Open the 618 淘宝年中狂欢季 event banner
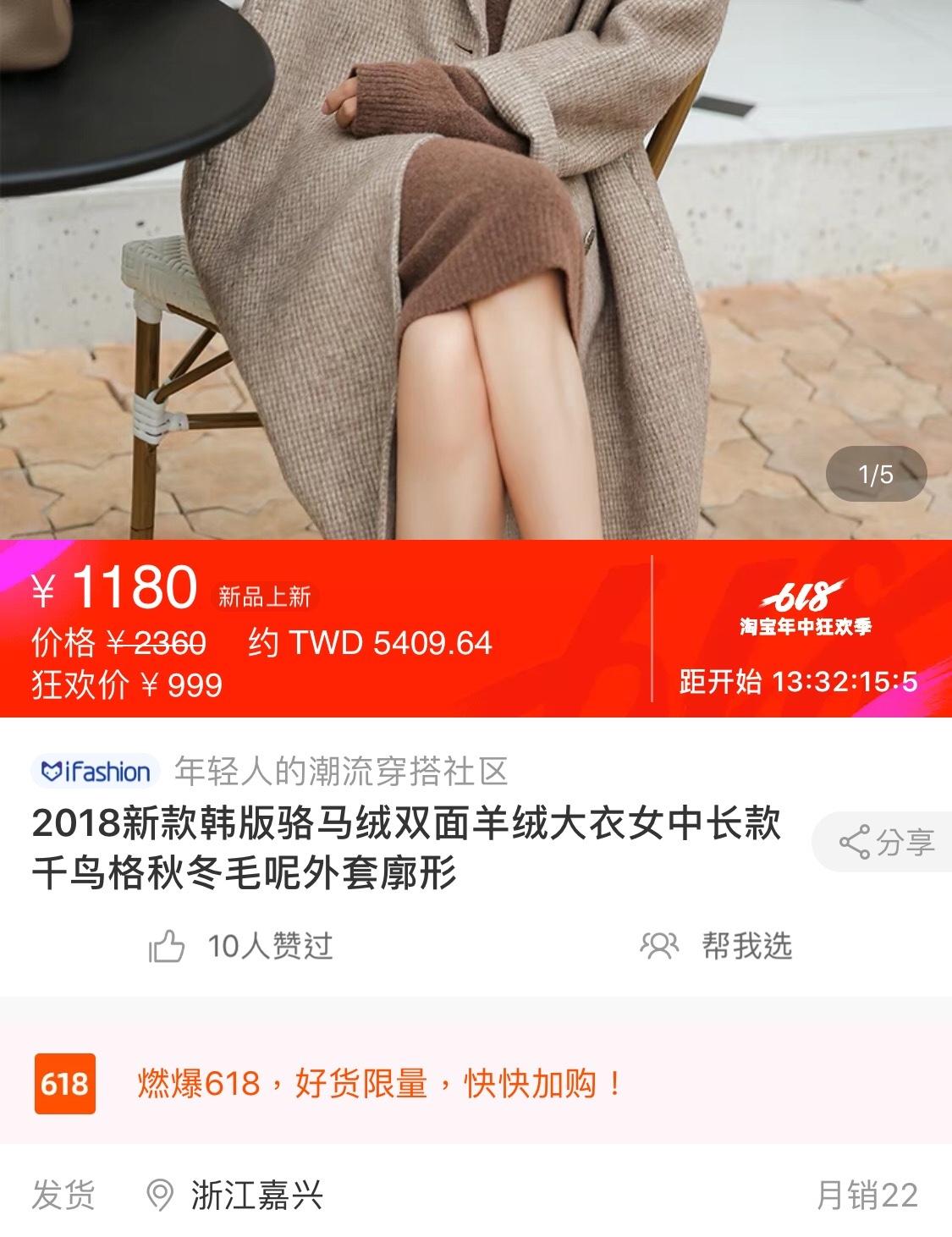This screenshot has height=1237, width=952. point(804,609)
